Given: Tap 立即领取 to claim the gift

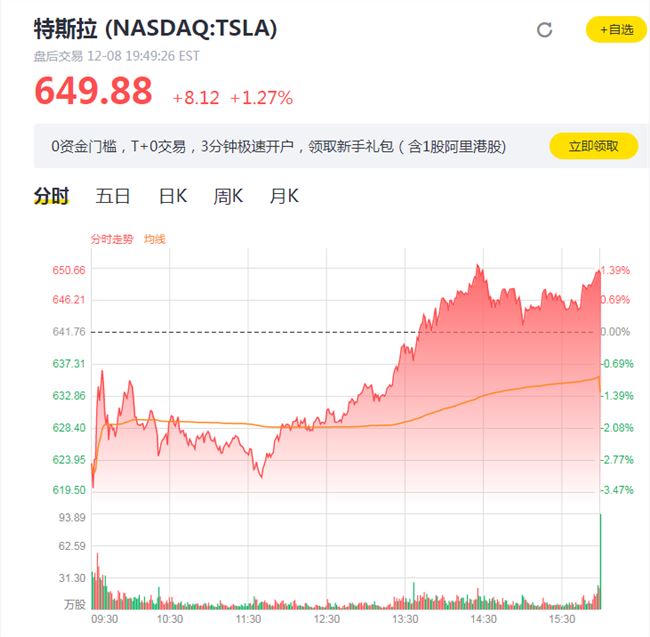Looking at the screenshot, I should pos(594,146).
